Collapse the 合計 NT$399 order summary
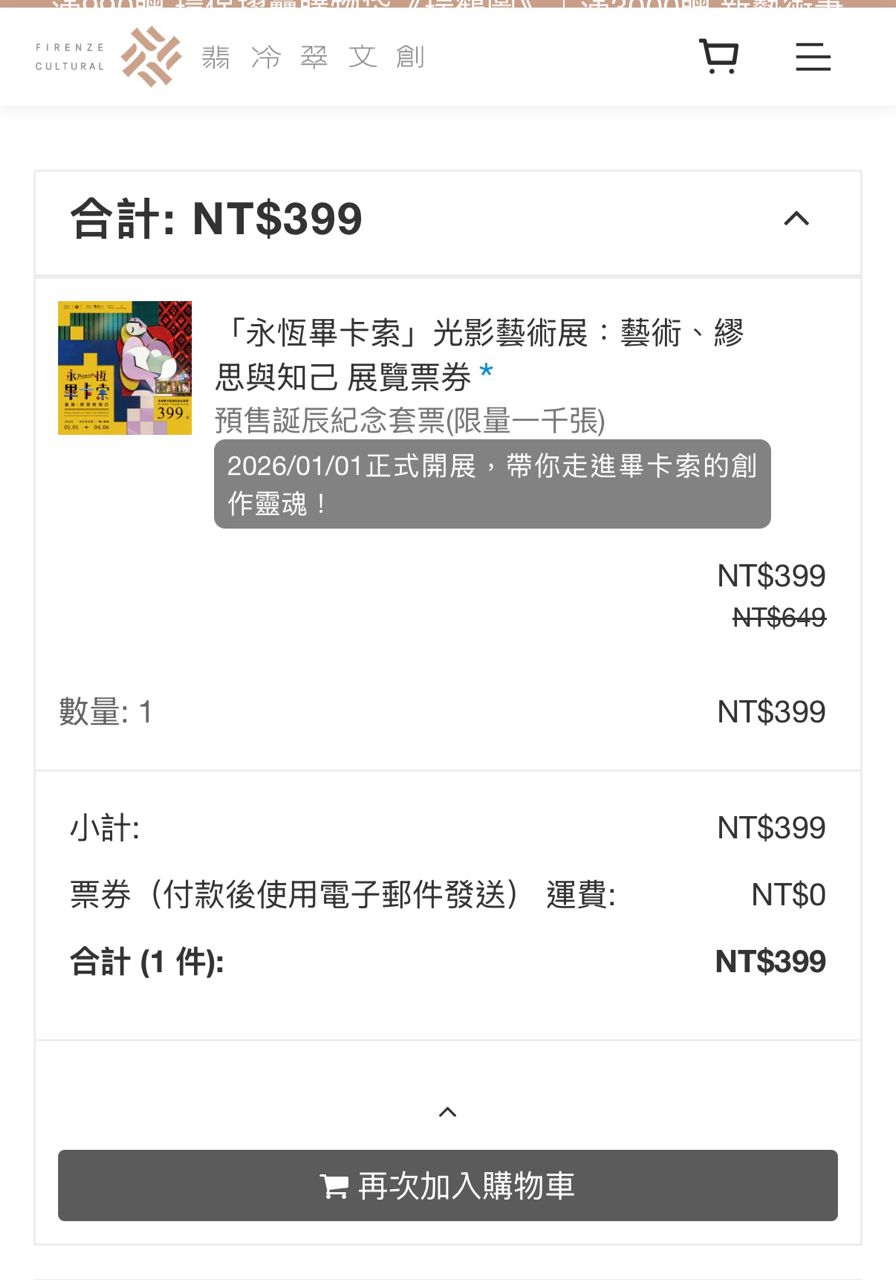Screen dimensions: 896x1280 (796, 219)
